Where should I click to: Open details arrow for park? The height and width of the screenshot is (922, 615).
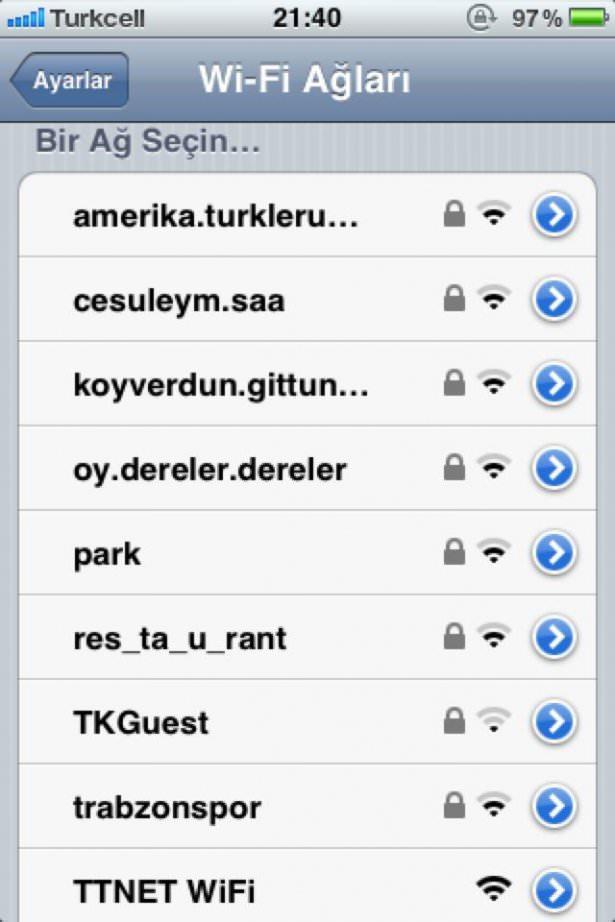[553, 553]
